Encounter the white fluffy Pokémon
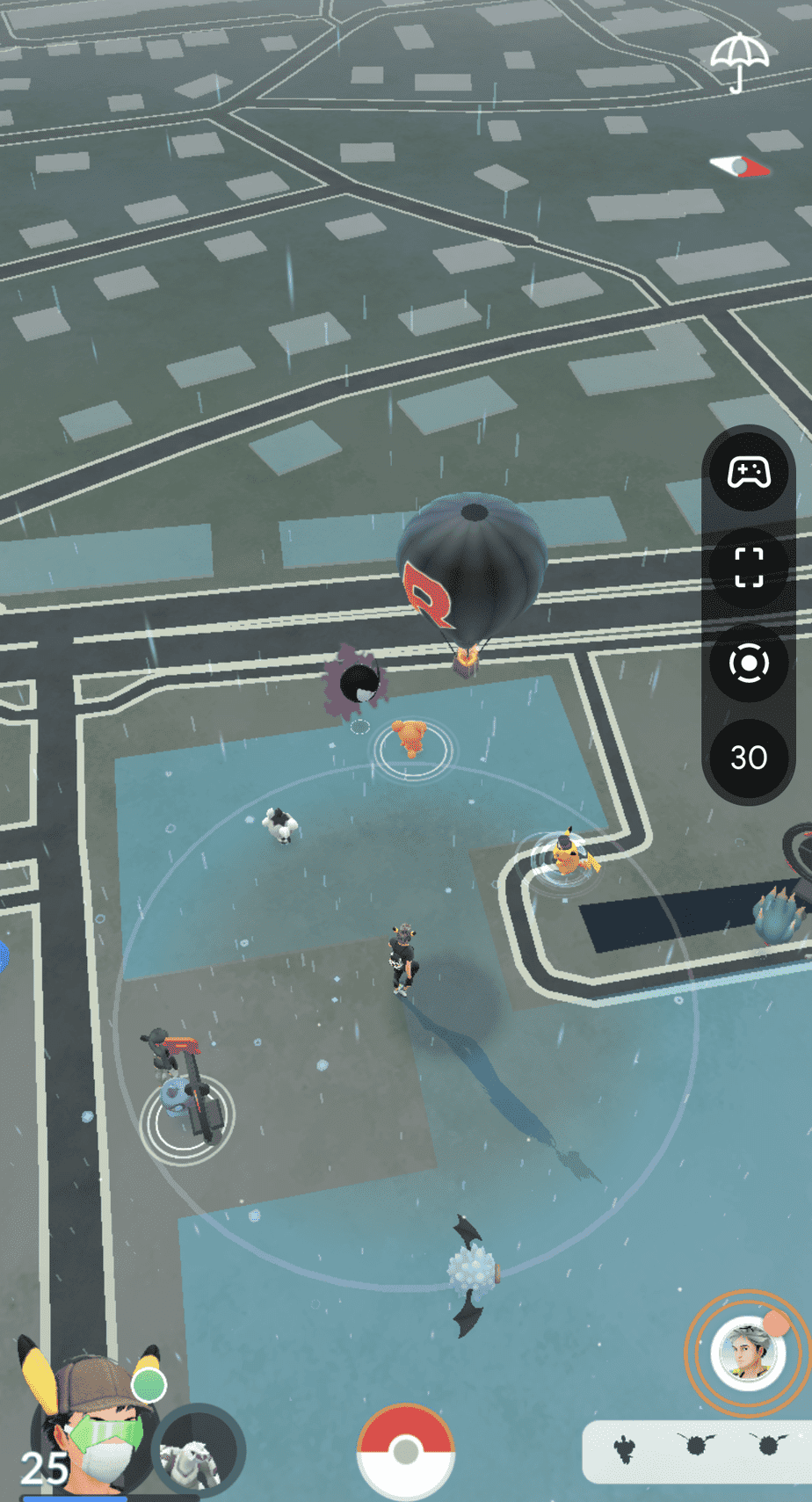This screenshot has height=1502, width=812. (x=281, y=824)
